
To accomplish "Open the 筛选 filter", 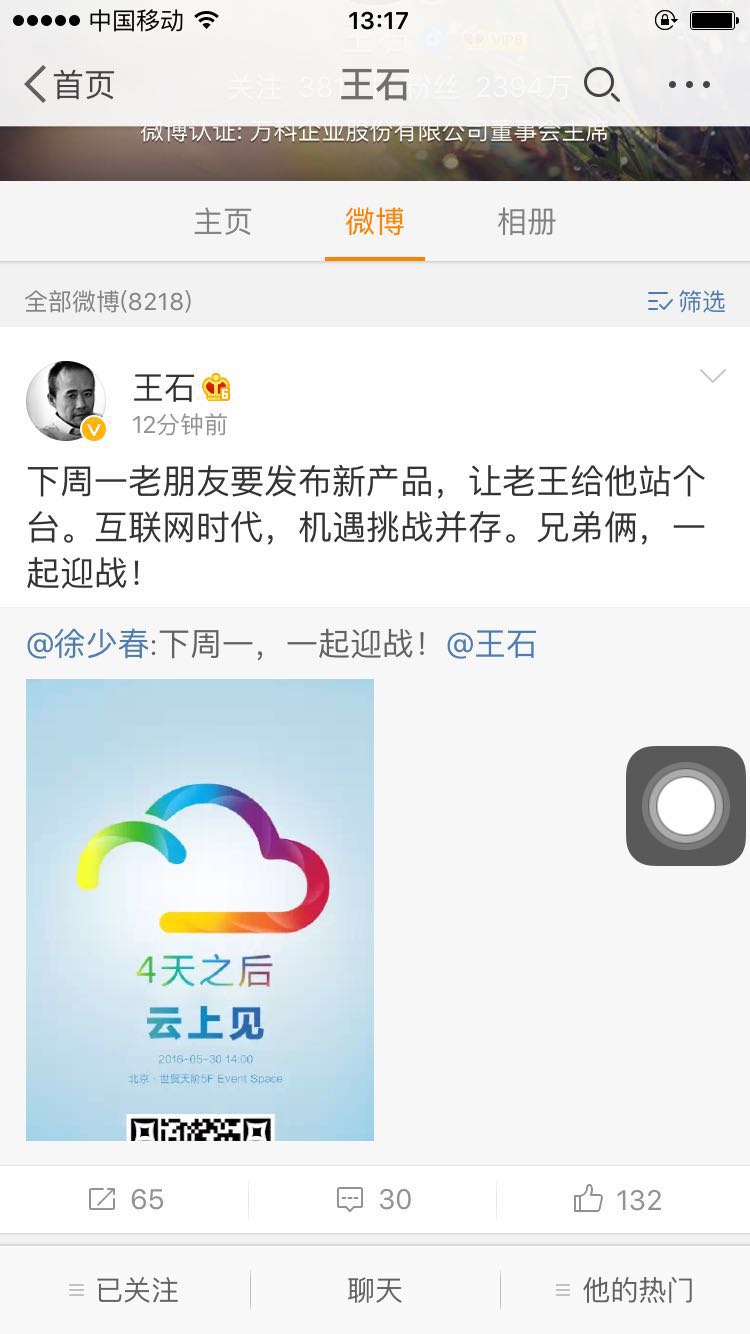I will pyautogui.click(x=686, y=301).
